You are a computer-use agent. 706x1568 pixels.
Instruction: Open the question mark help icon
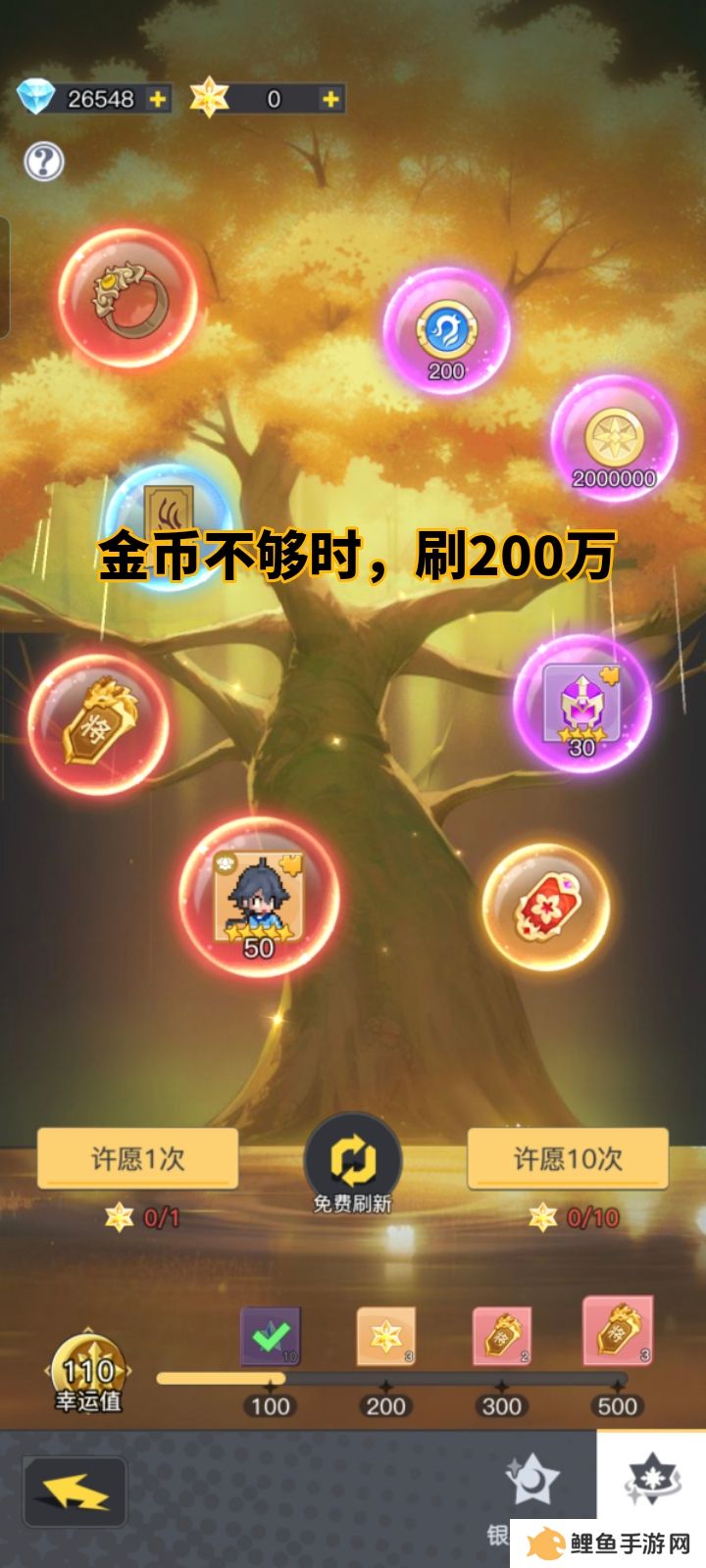click(43, 162)
